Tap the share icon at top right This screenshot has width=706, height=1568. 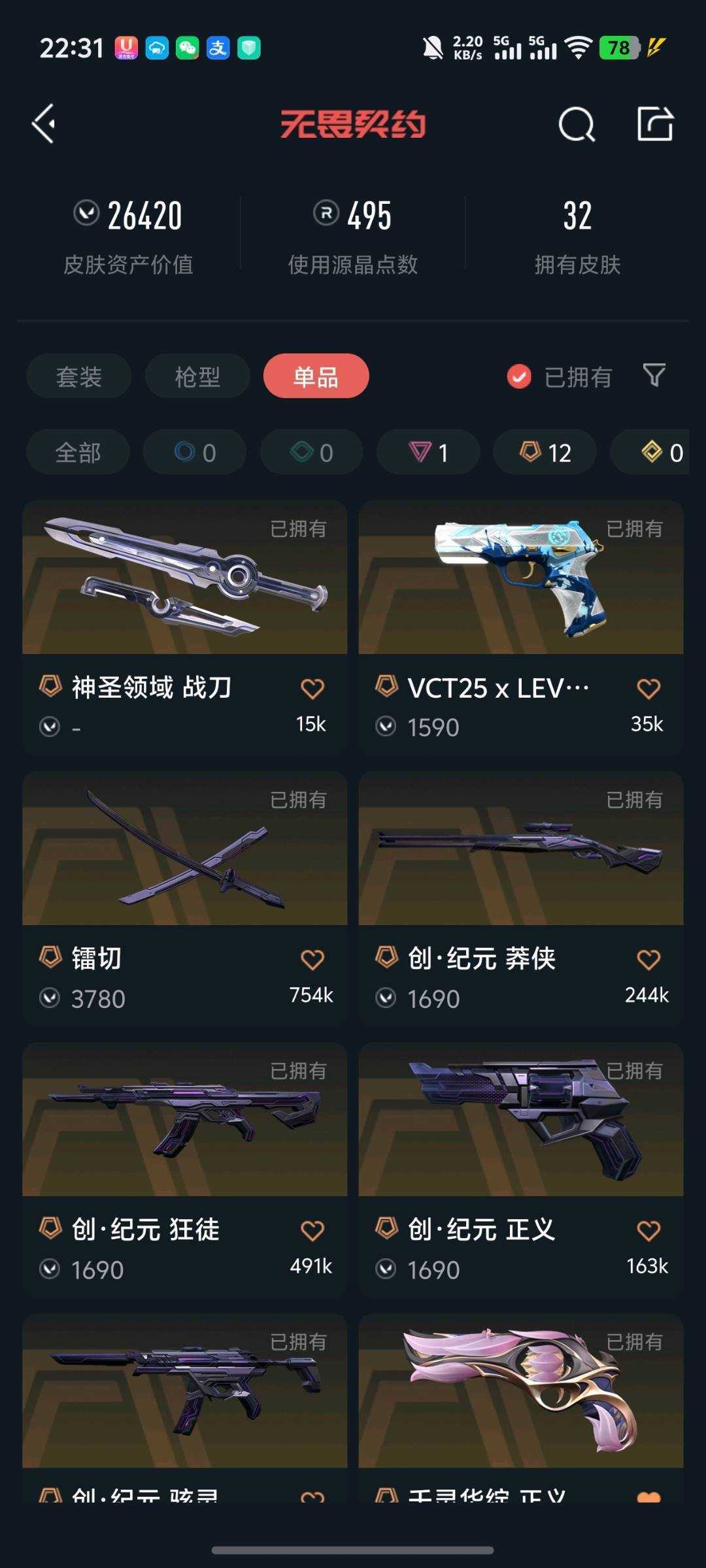656,124
